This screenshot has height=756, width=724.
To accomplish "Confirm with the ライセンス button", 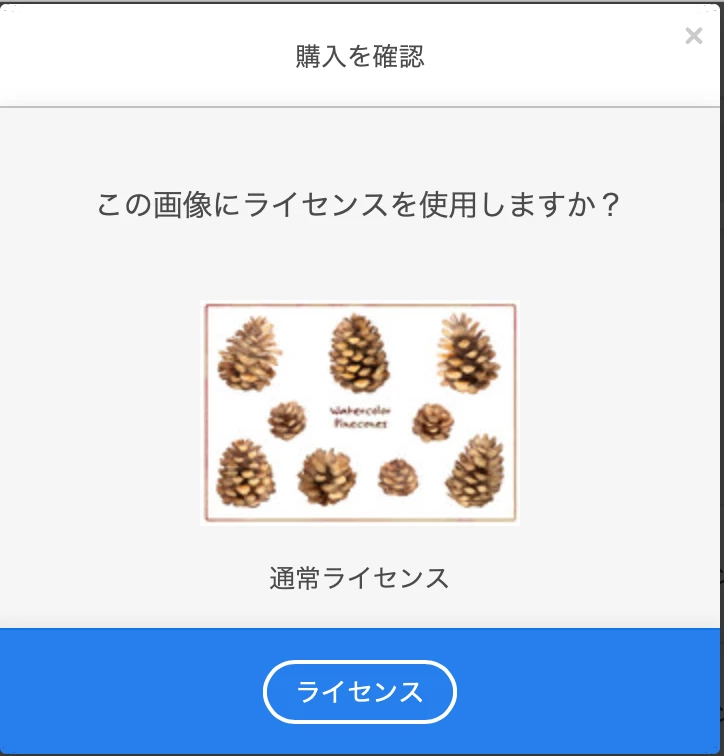I will click(360, 692).
